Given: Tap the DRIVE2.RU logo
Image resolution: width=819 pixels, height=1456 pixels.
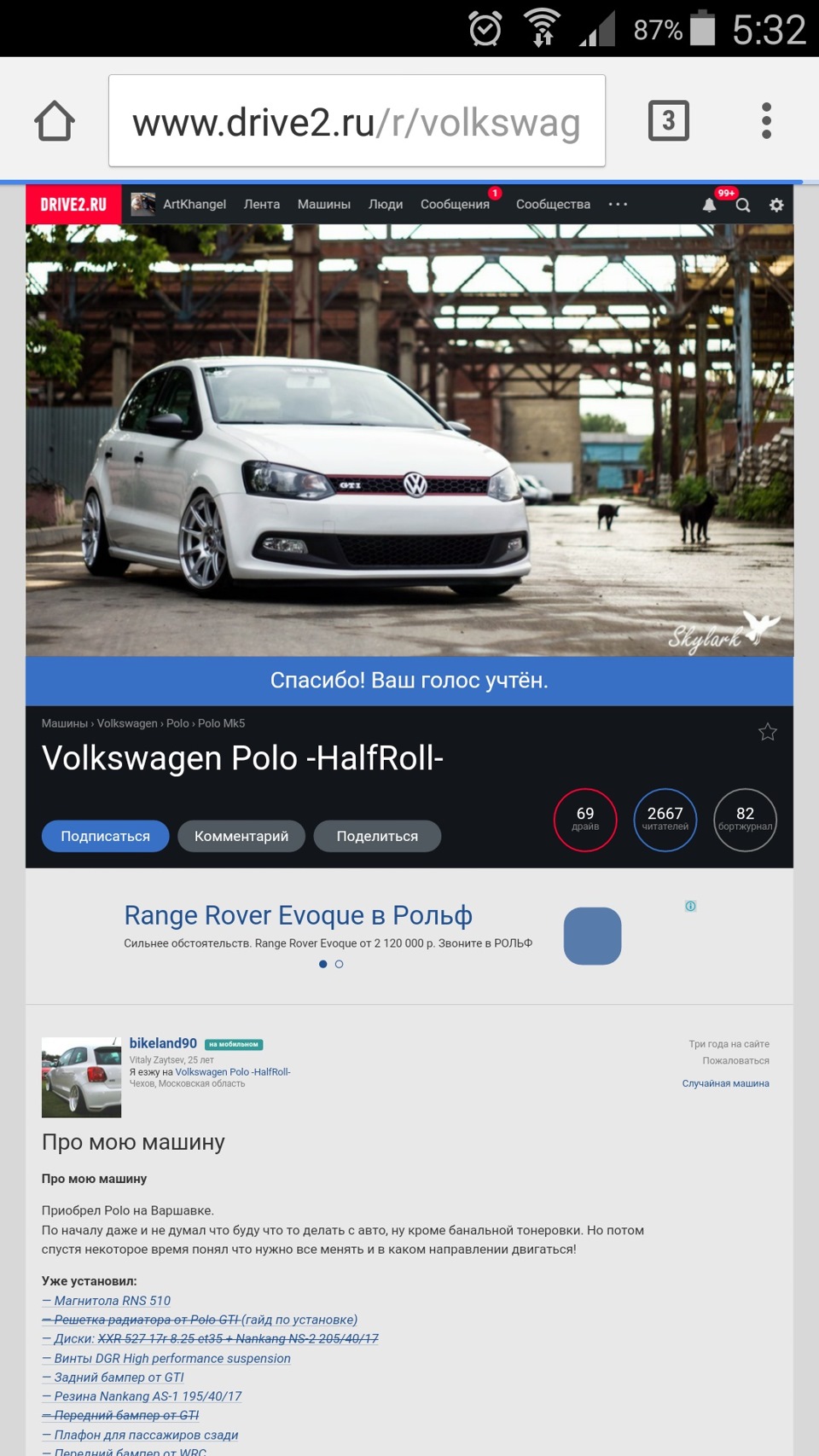Looking at the screenshot, I should click(73, 205).
